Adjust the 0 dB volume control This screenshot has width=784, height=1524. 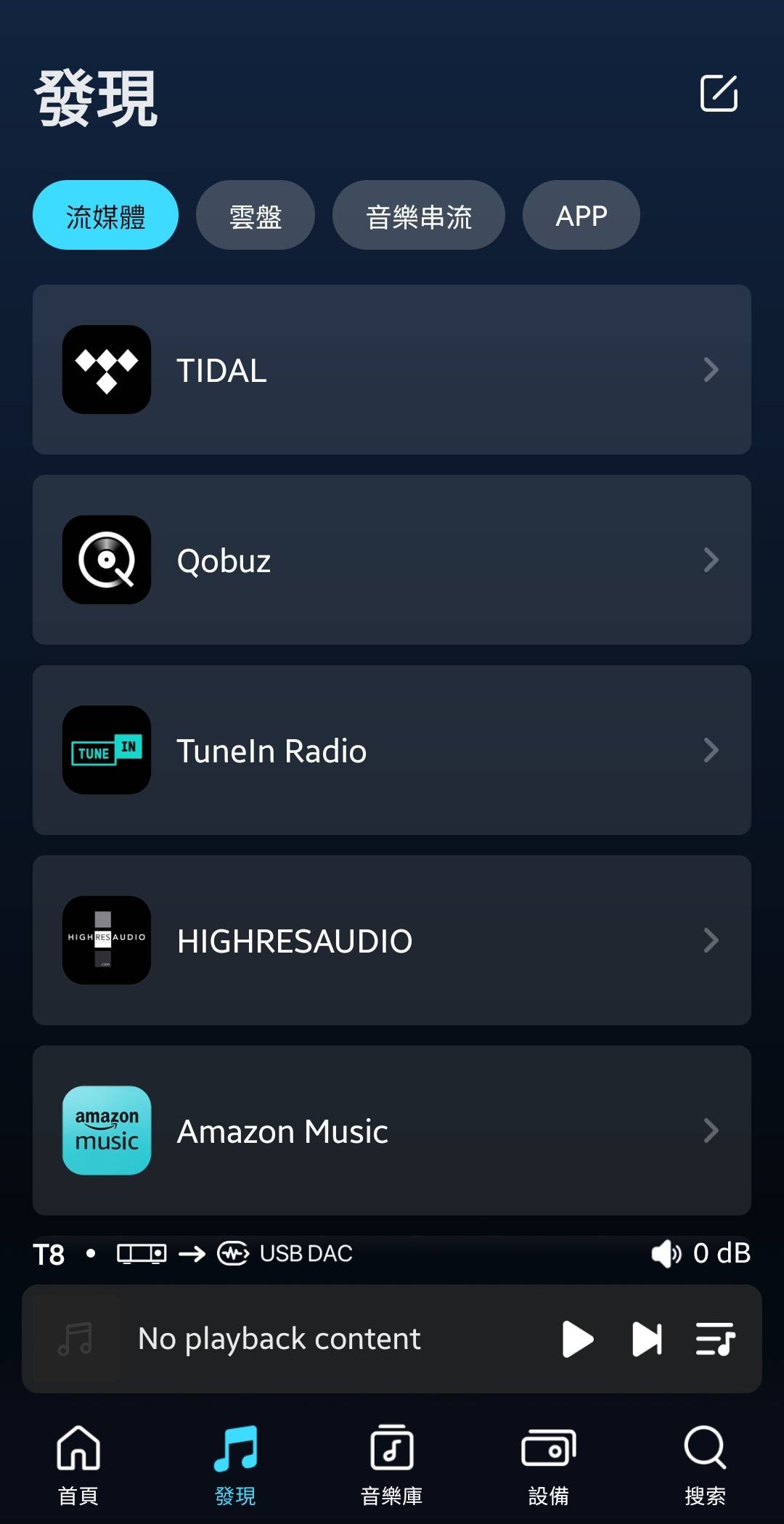[701, 1254]
